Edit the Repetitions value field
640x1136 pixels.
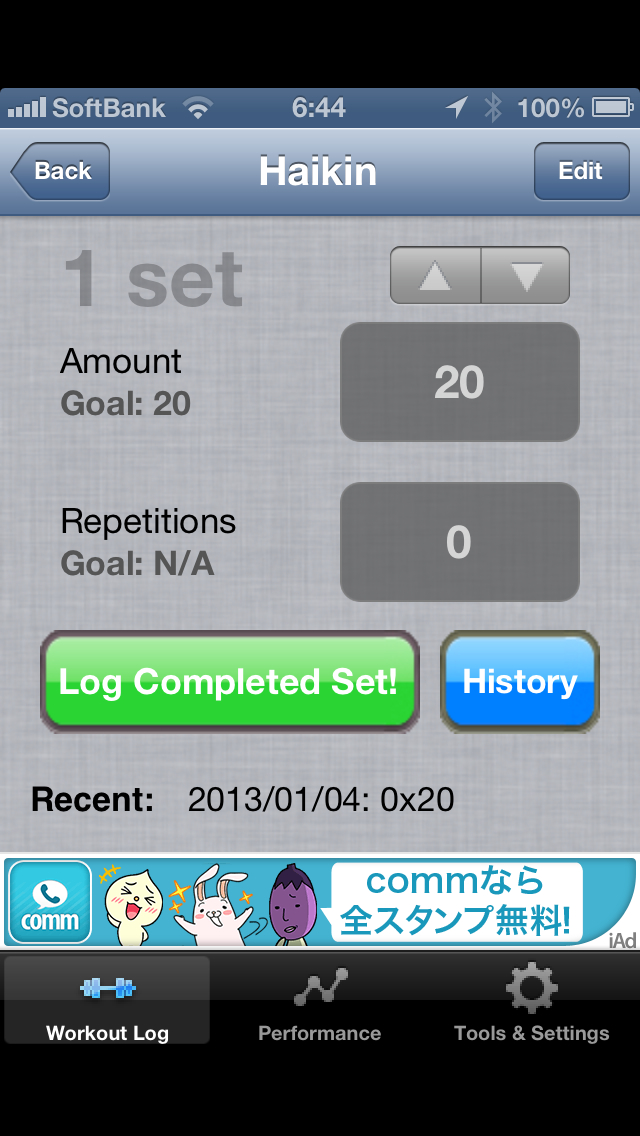click(x=460, y=542)
